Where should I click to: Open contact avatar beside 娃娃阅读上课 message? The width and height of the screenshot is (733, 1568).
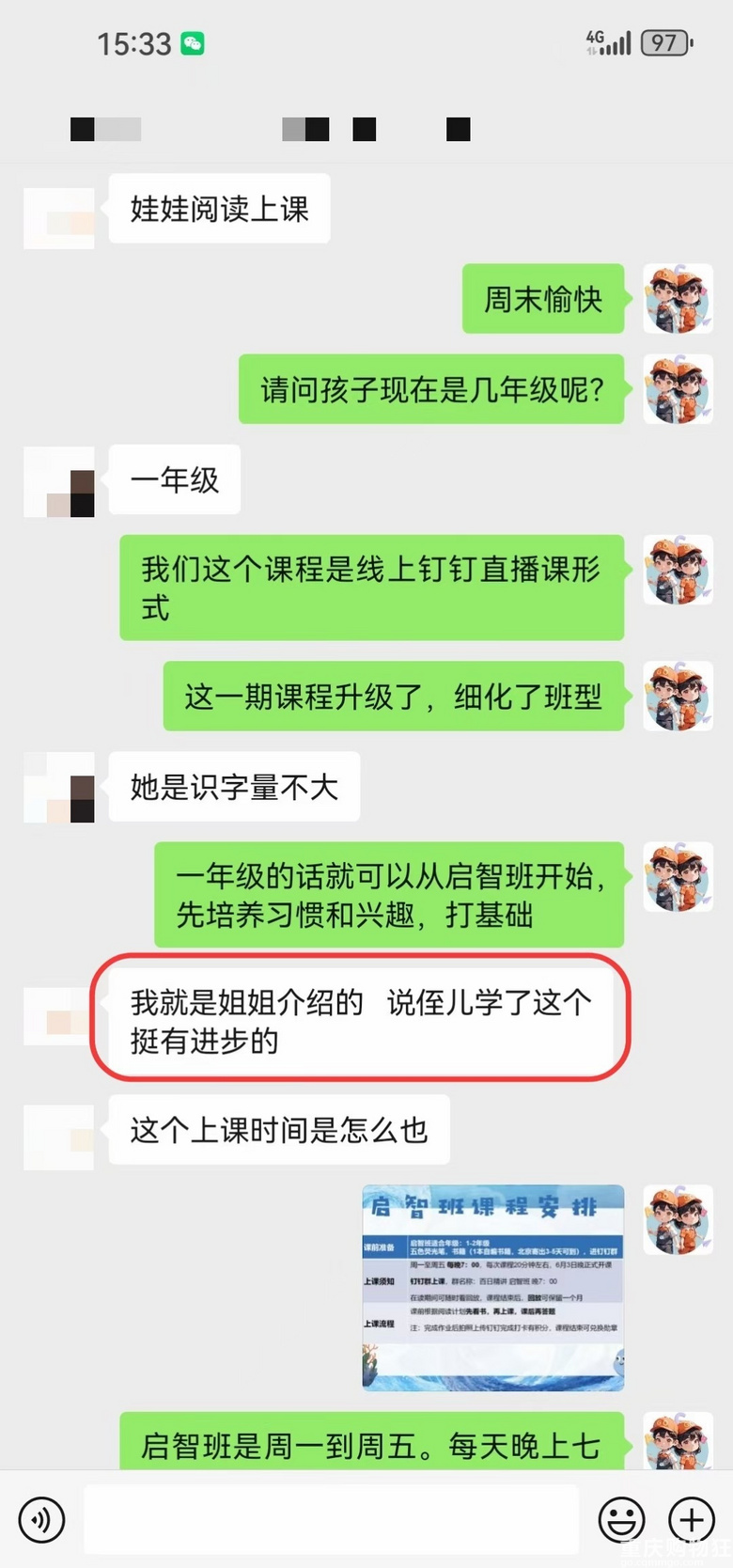[58, 218]
